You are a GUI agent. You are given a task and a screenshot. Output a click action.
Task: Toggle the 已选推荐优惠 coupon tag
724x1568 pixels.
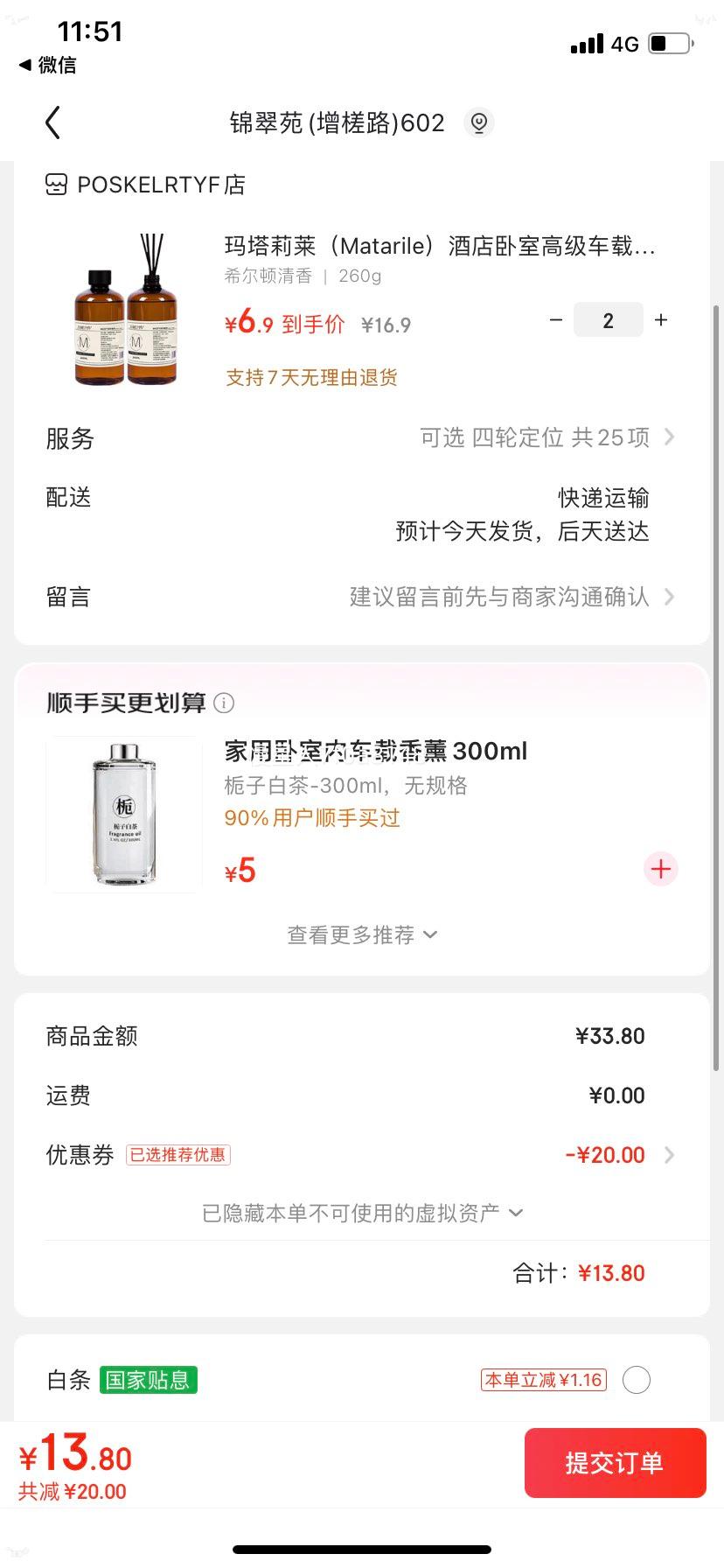click(x=178, y=1155)
